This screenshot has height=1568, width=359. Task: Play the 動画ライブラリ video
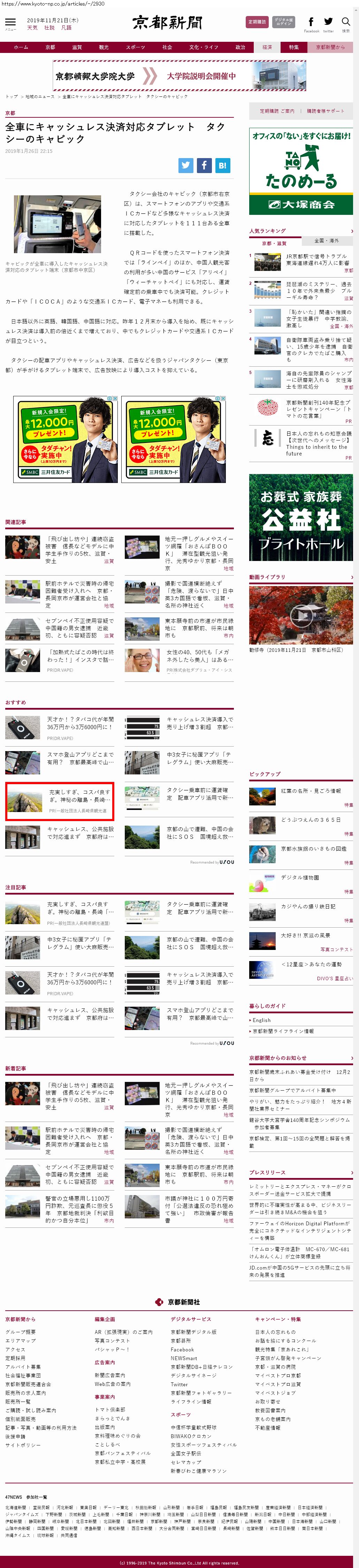tap(300, 615)
